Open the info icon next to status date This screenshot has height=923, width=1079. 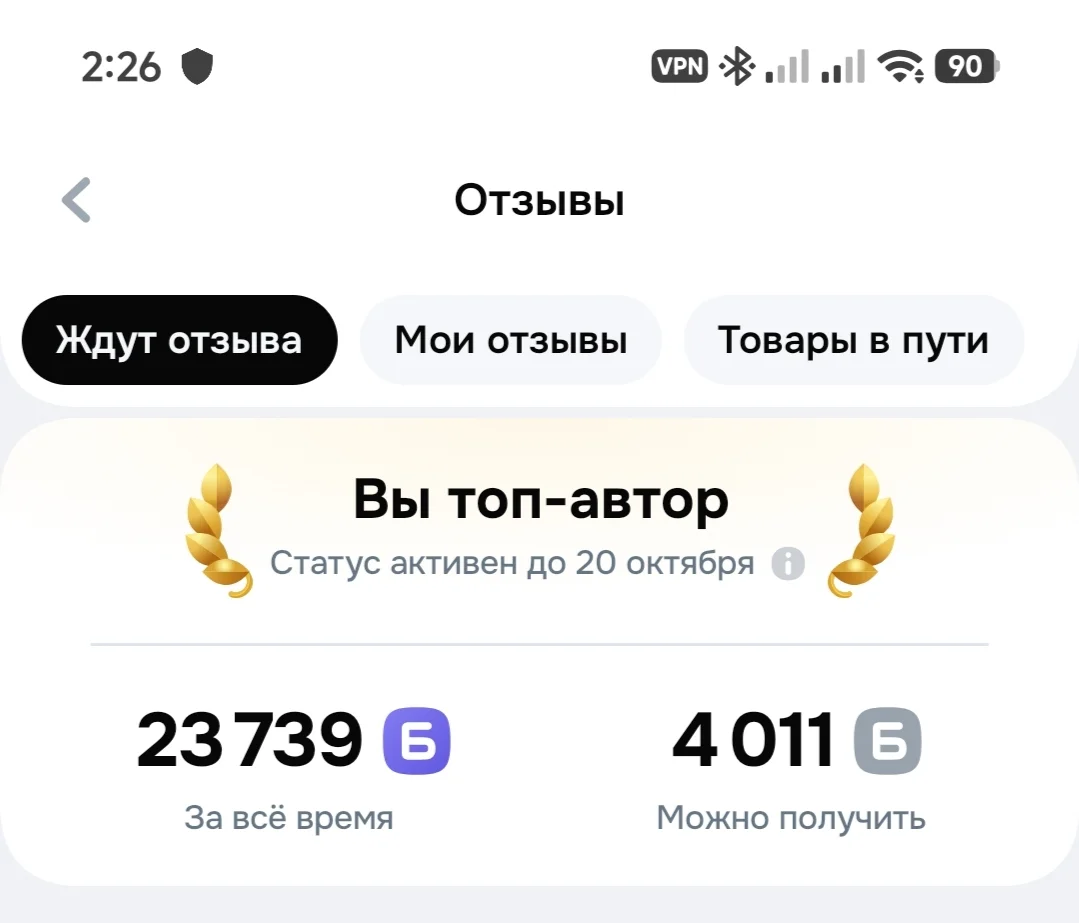pos(788,564)
